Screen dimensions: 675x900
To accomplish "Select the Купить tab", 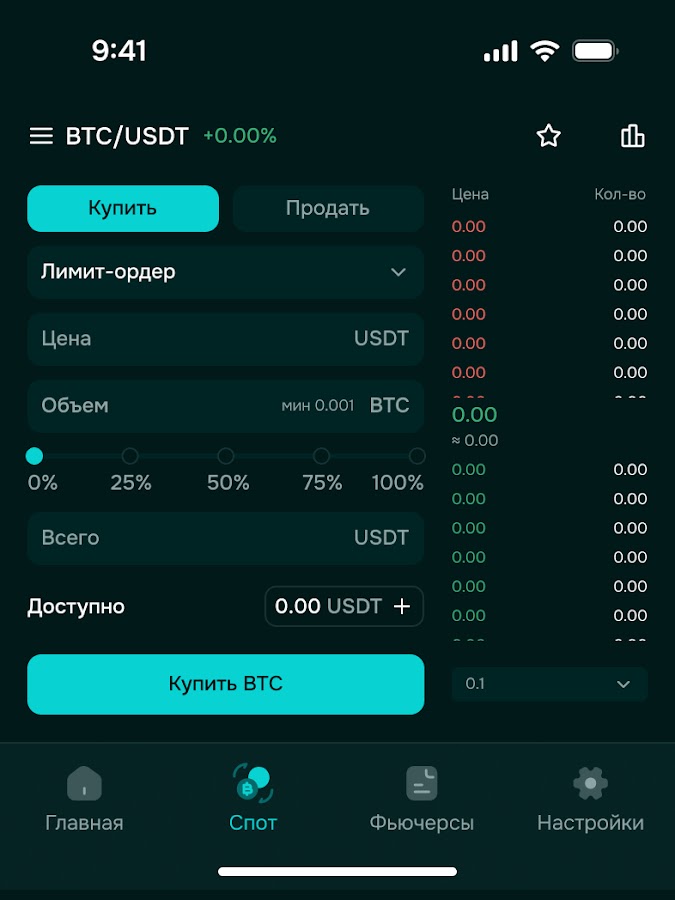I will click(123, 208).
